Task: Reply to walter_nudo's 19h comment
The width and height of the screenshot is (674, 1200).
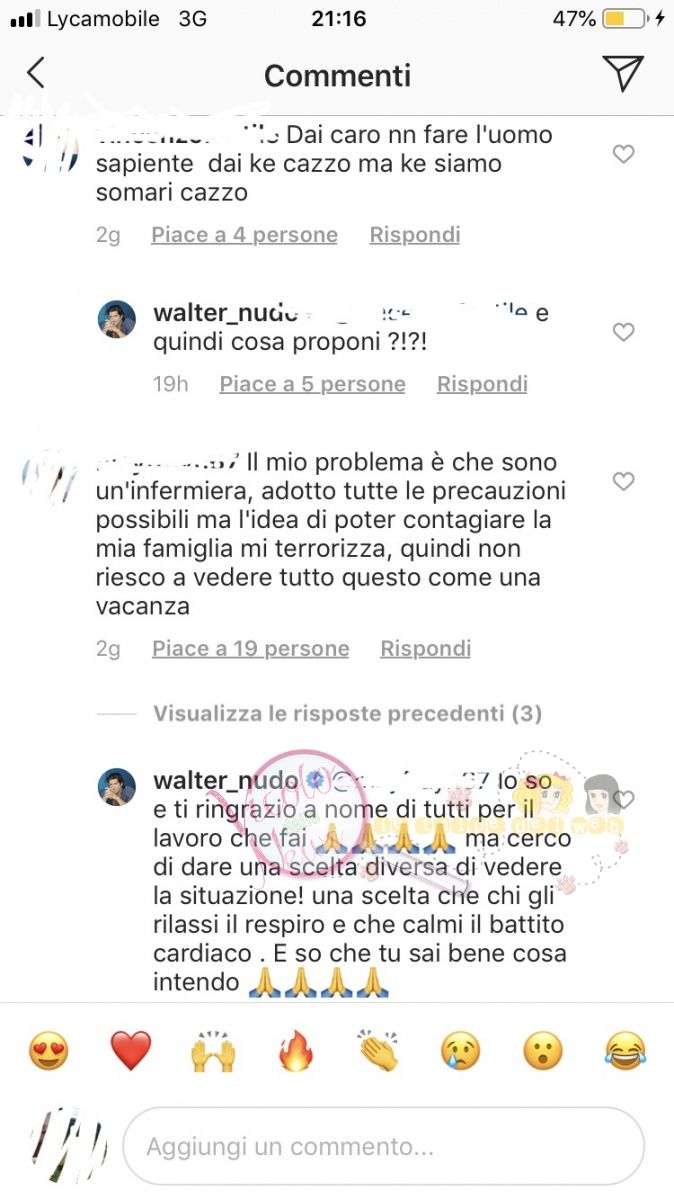Action: [x=482, y=384]
